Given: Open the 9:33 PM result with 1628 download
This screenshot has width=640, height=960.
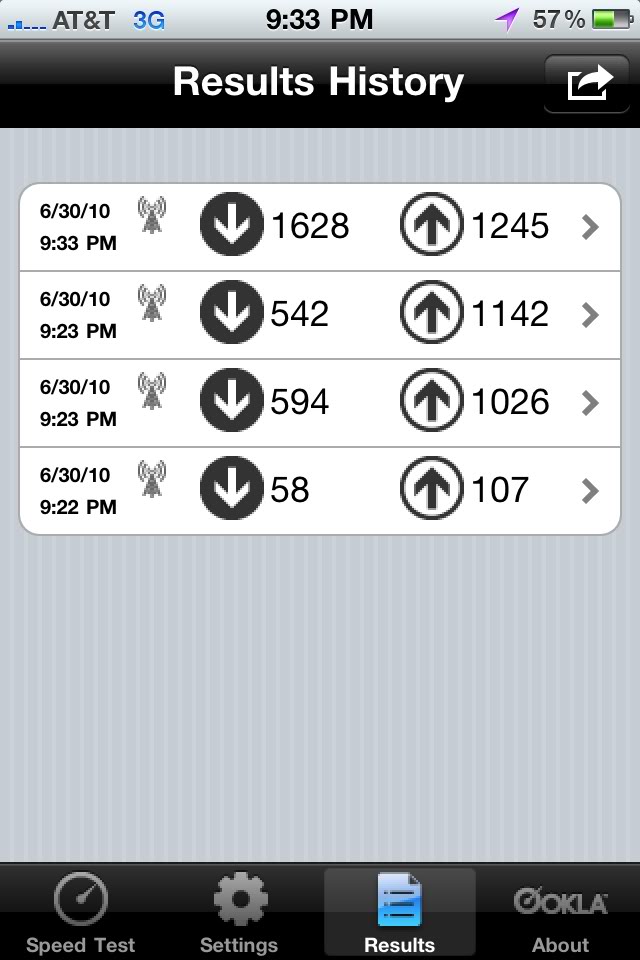Looking at the screenshot, I should click(320, 227).
